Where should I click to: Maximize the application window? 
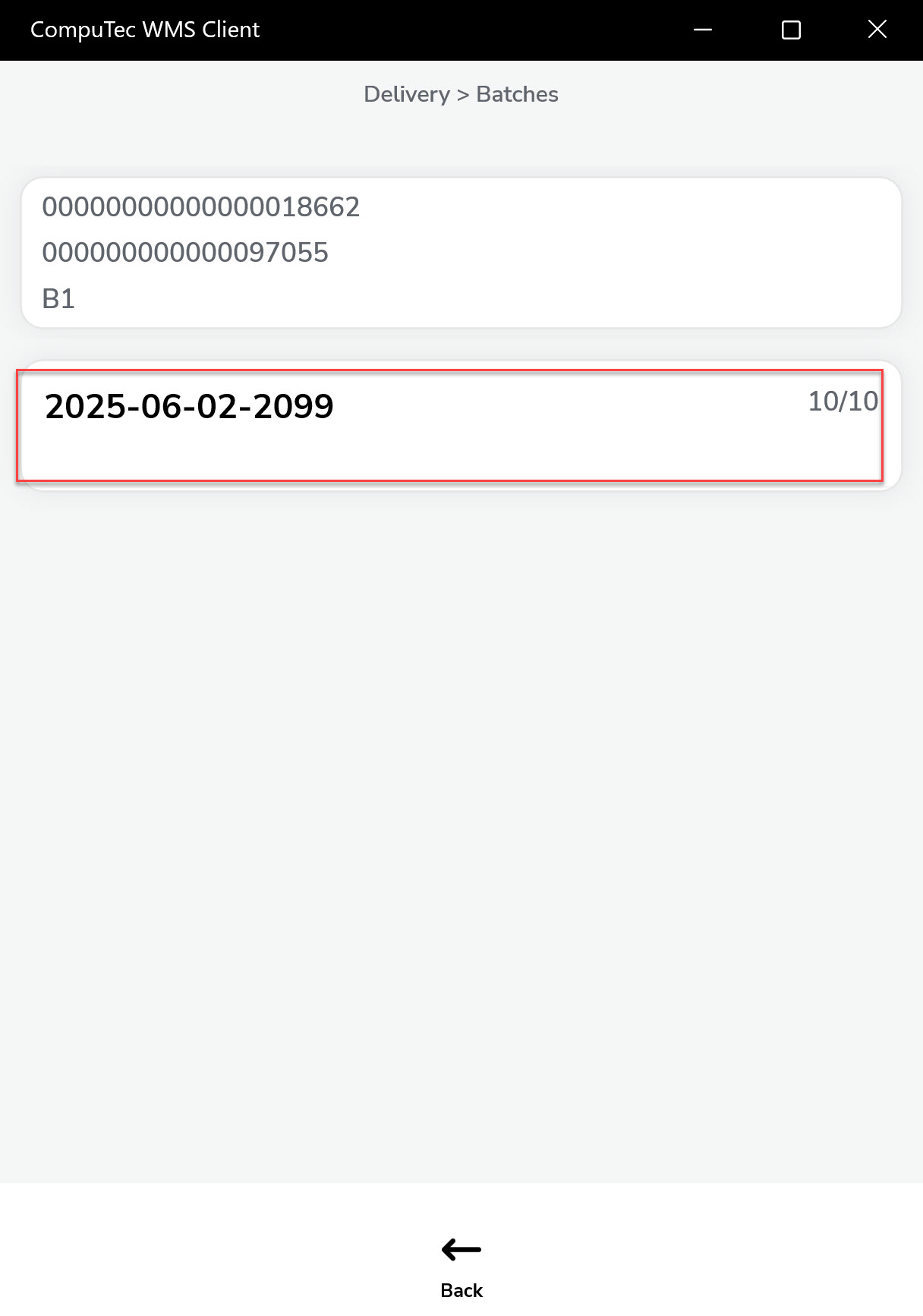tap(791, 30)
